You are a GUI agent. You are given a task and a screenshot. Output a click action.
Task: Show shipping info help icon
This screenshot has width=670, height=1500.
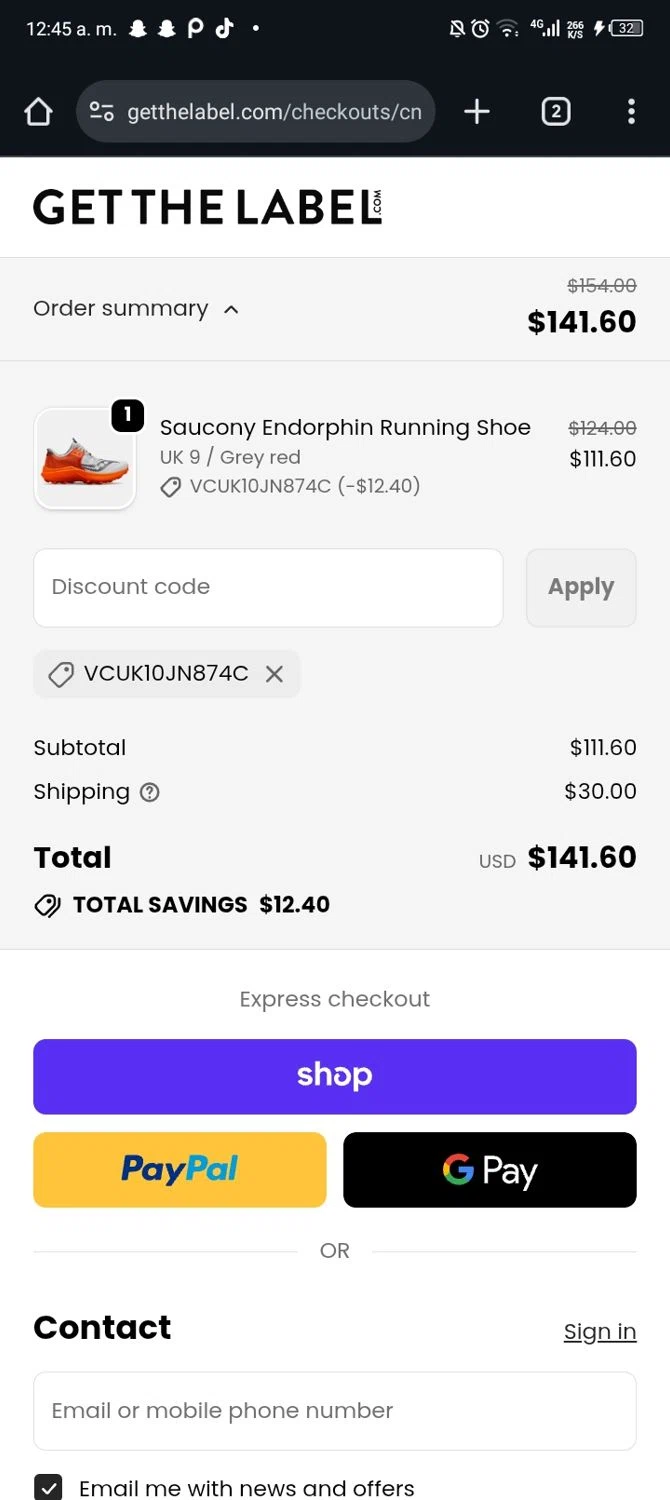[150, 793]
